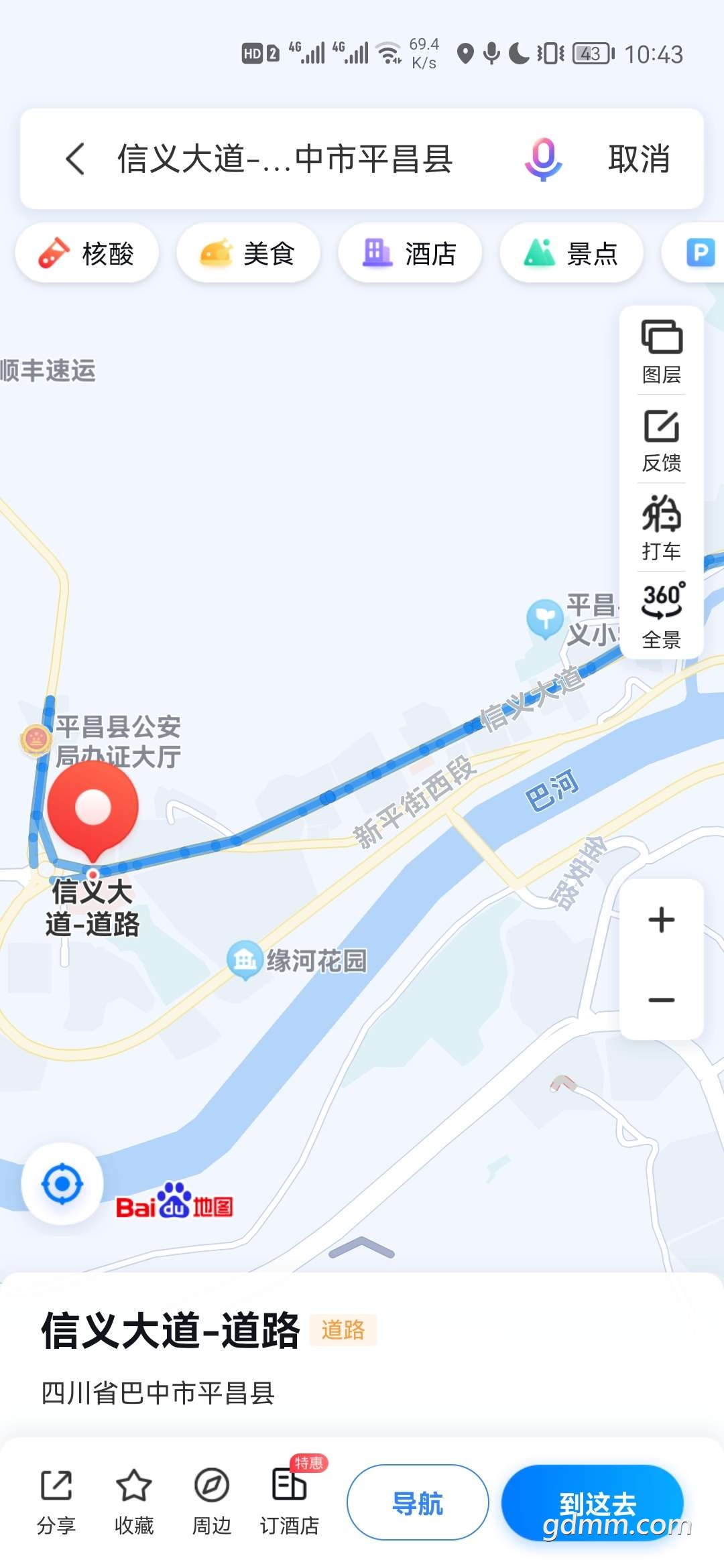
Task: Select the 酒店 chip
Action: 410,253
